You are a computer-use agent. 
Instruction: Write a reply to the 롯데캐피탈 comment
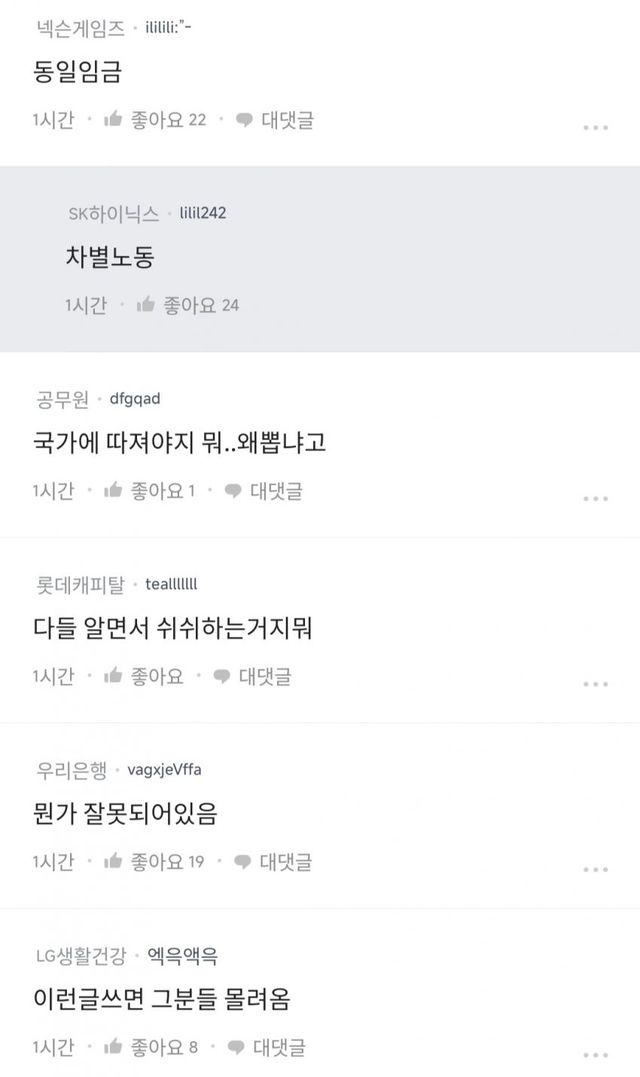coord(252,677)
